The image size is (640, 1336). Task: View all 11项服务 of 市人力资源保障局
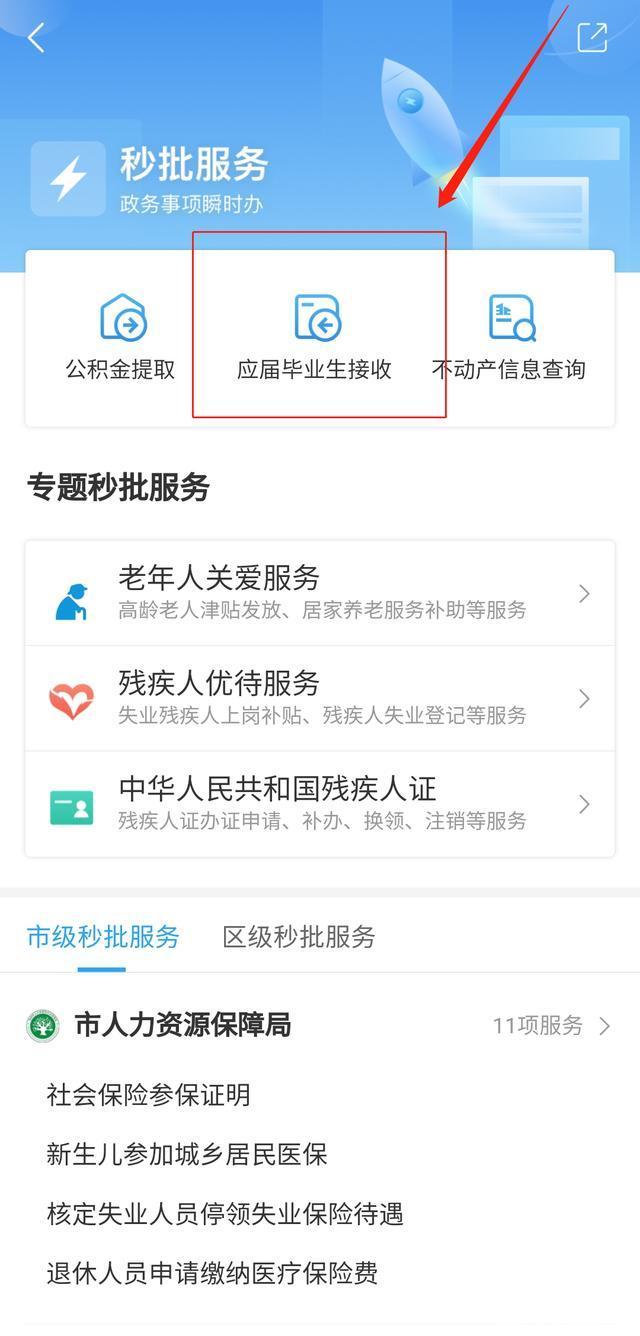click(552, 1025)
